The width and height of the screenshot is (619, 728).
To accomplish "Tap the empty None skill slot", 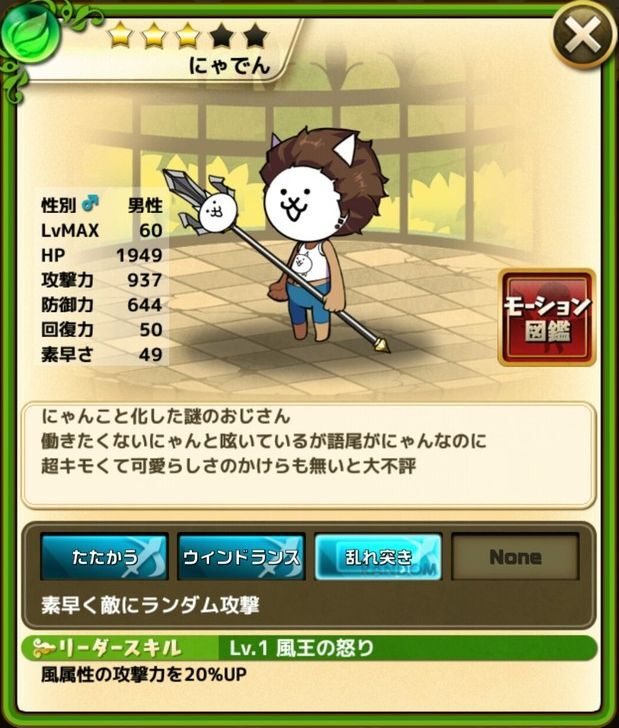I will click(515, 558).
